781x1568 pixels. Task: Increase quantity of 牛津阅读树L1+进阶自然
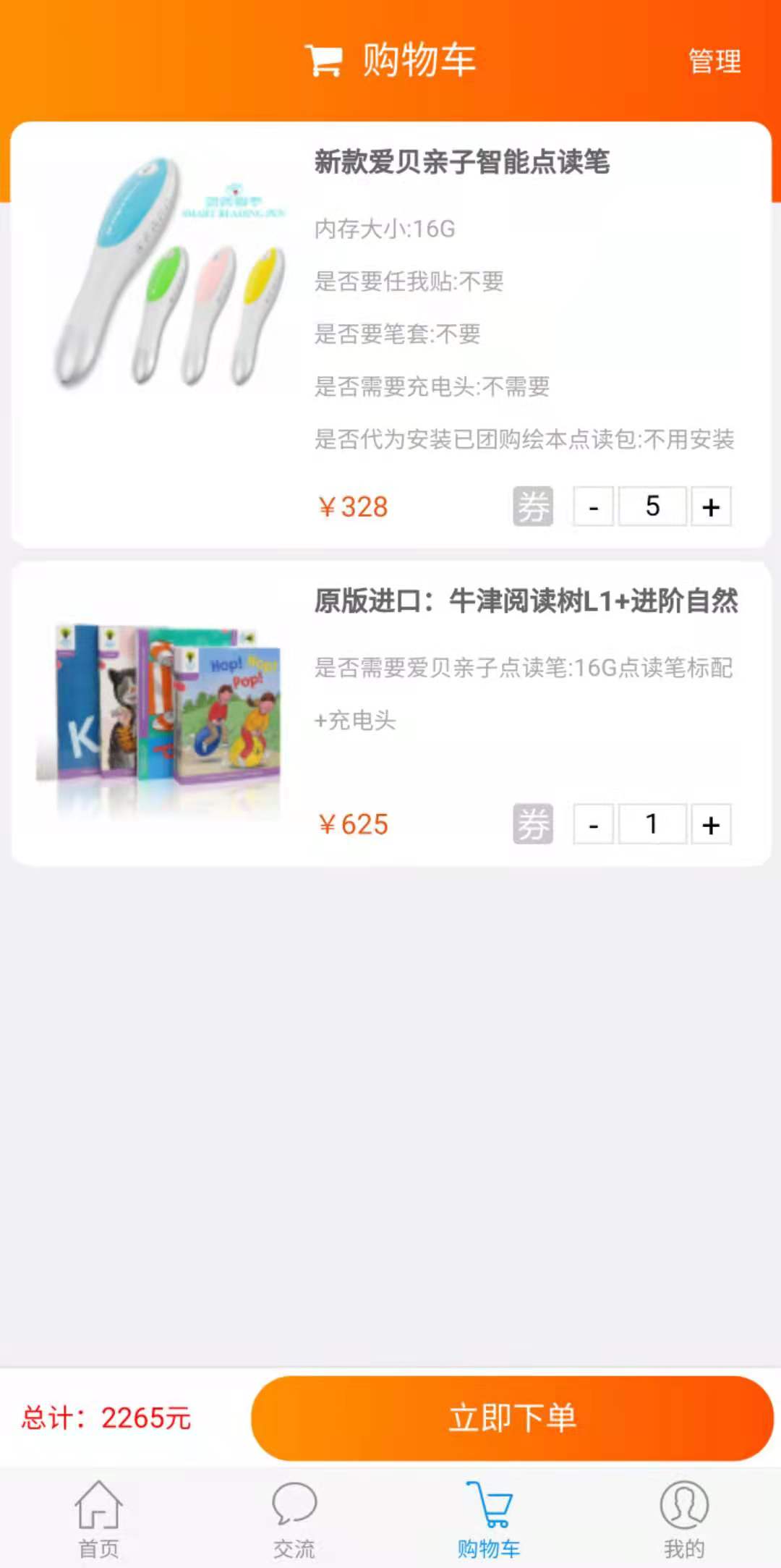click(x=711, y=824)
